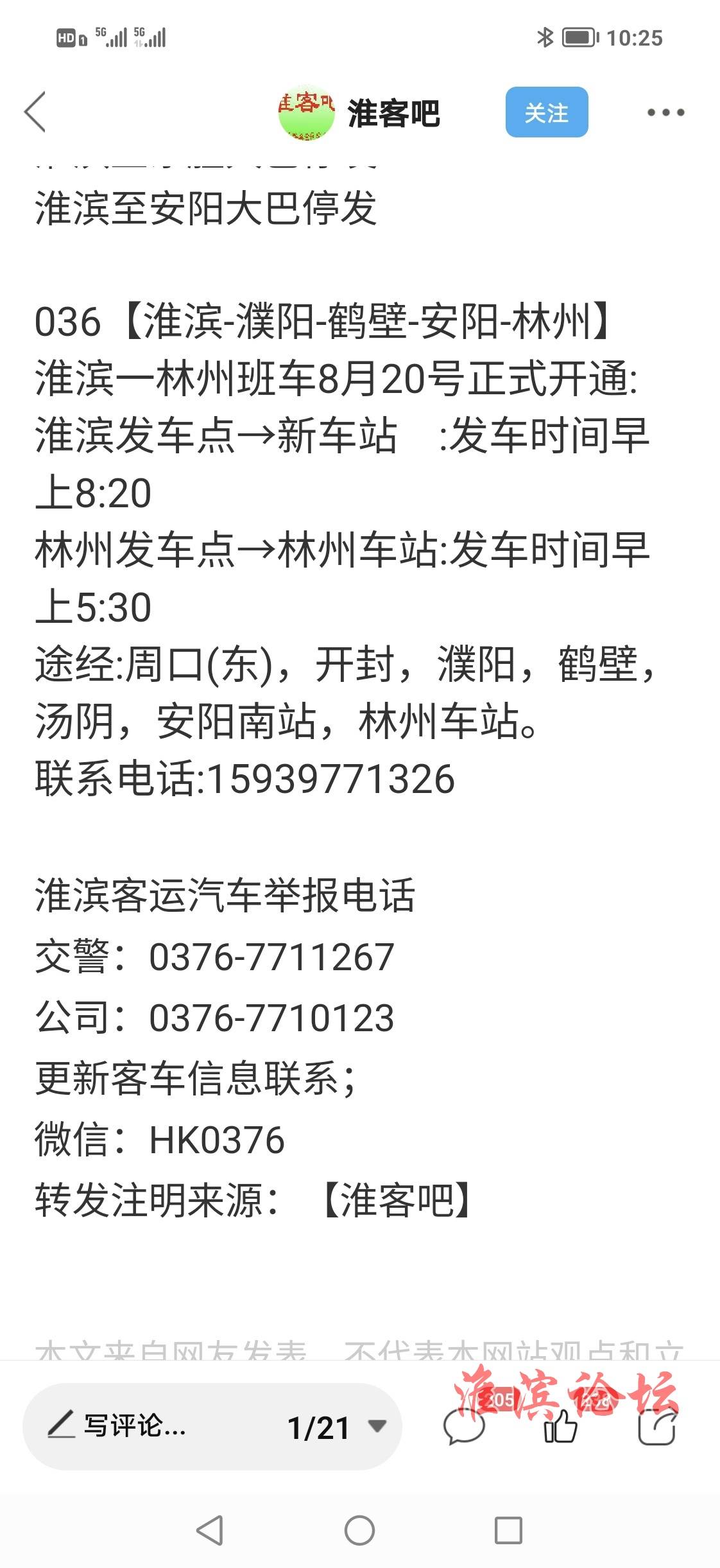Viewport: 720px width, 1568px height.
Task: Open the 淮客吧 profile avatar
Action: (x=306, y=112)
